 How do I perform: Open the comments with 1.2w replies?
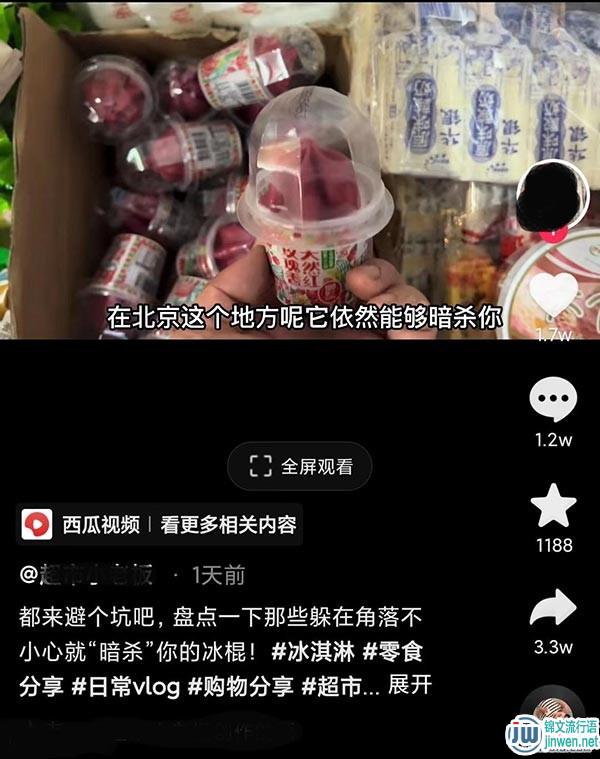552,403
